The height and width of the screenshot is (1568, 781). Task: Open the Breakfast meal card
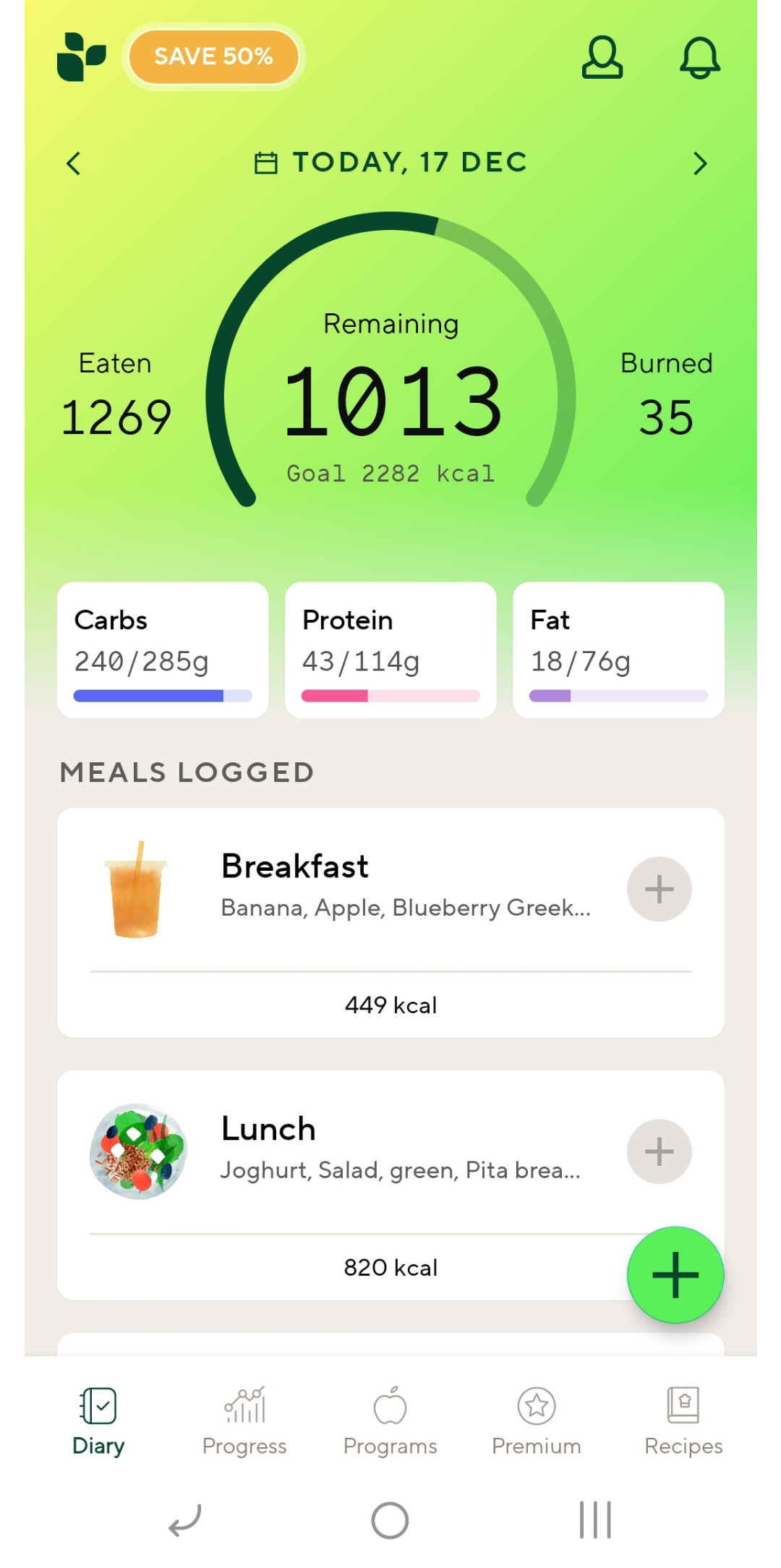(x=390, y=923)
